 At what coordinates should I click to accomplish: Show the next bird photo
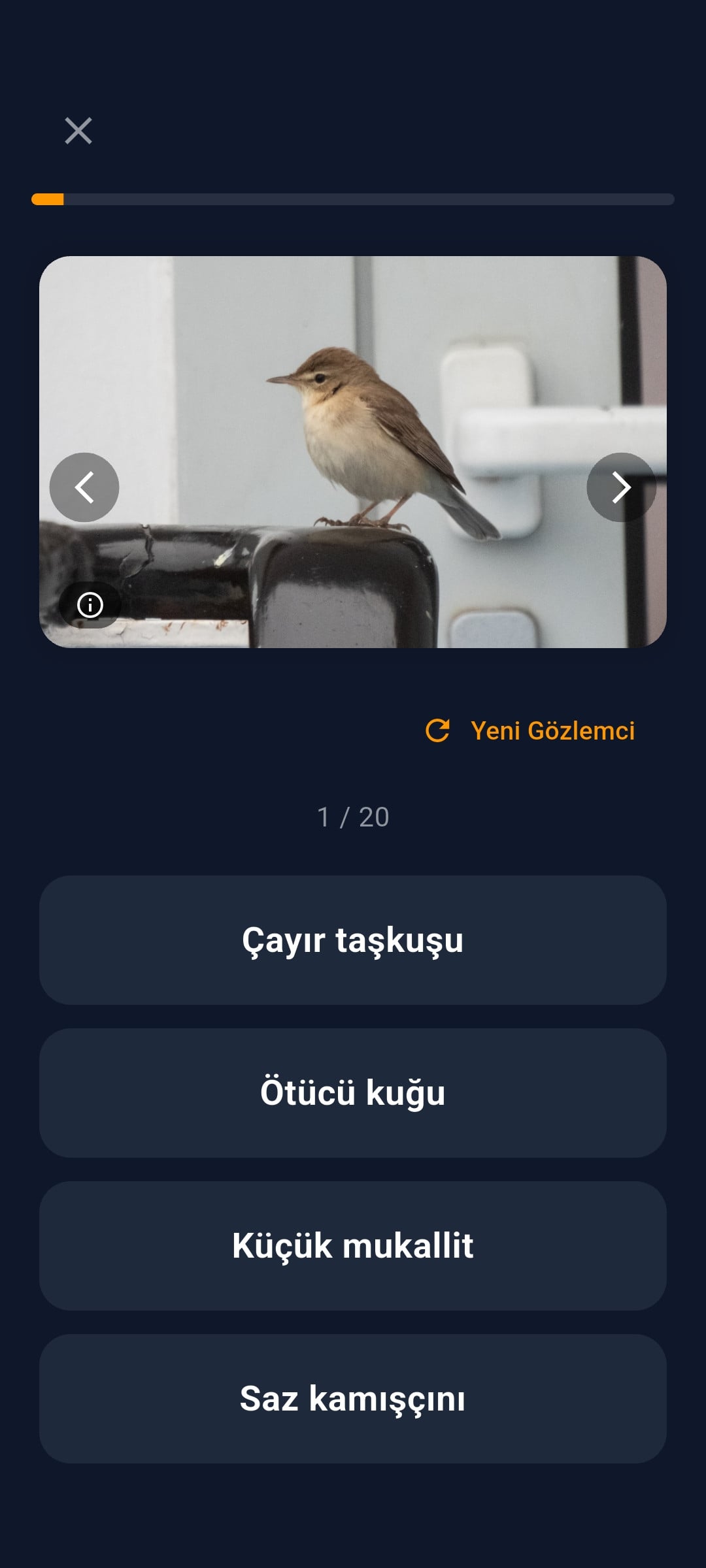[x=621, y=487]
